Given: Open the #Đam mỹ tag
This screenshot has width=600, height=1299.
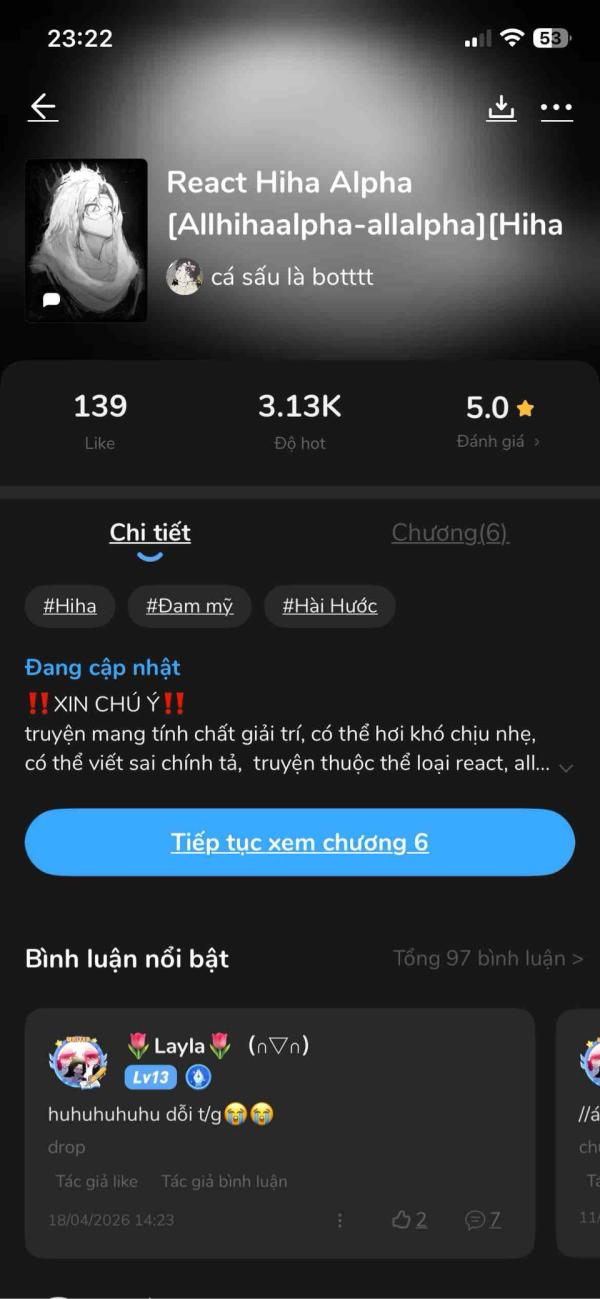Looking at the screenshot, I should [x=189, y=606].
